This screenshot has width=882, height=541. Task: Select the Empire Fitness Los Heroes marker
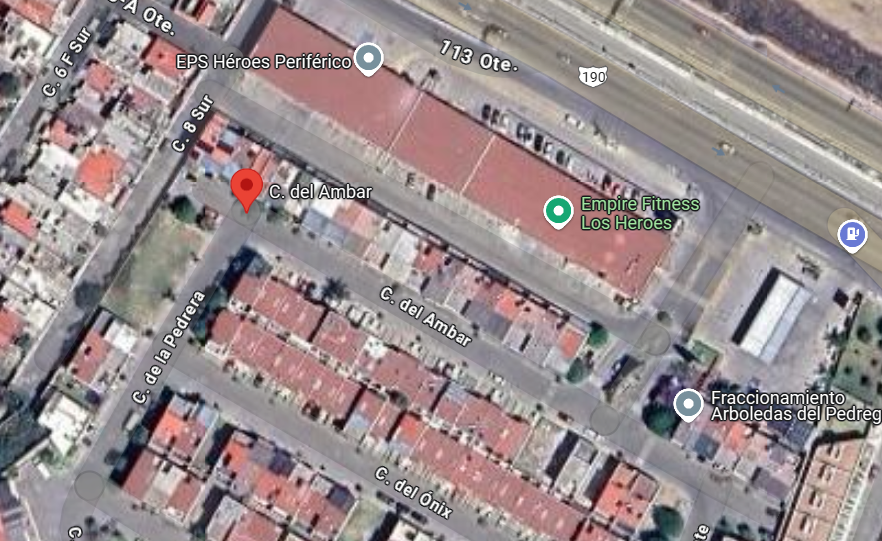click(557, 211)
